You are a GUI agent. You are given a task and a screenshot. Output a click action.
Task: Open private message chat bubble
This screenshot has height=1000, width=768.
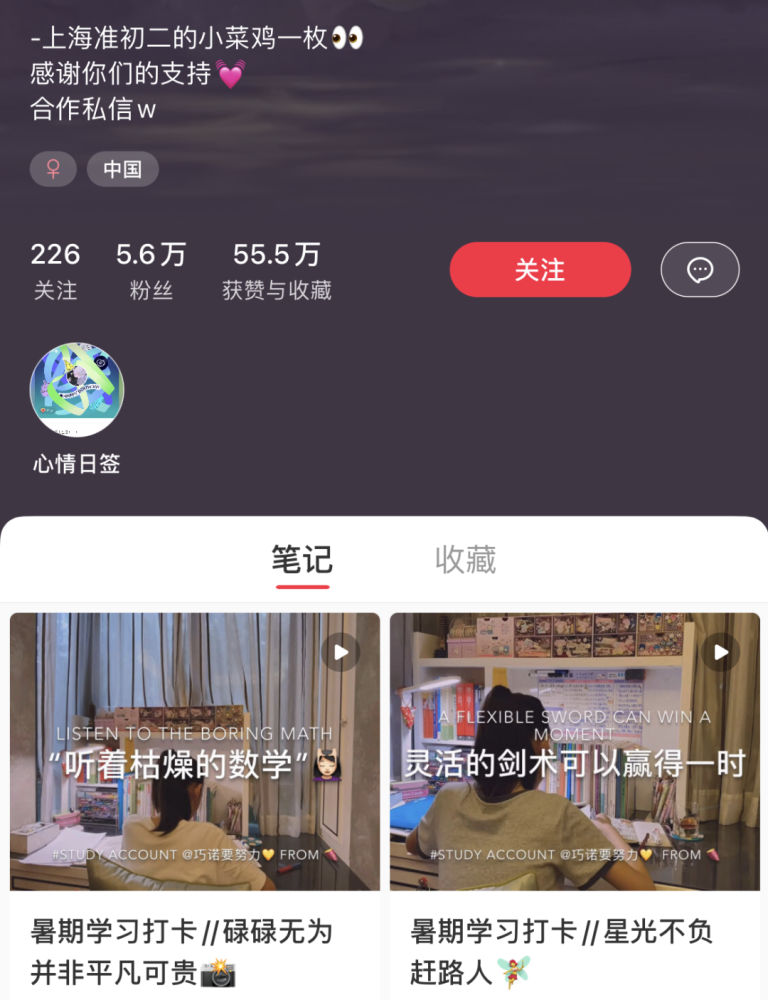[700, 270]
